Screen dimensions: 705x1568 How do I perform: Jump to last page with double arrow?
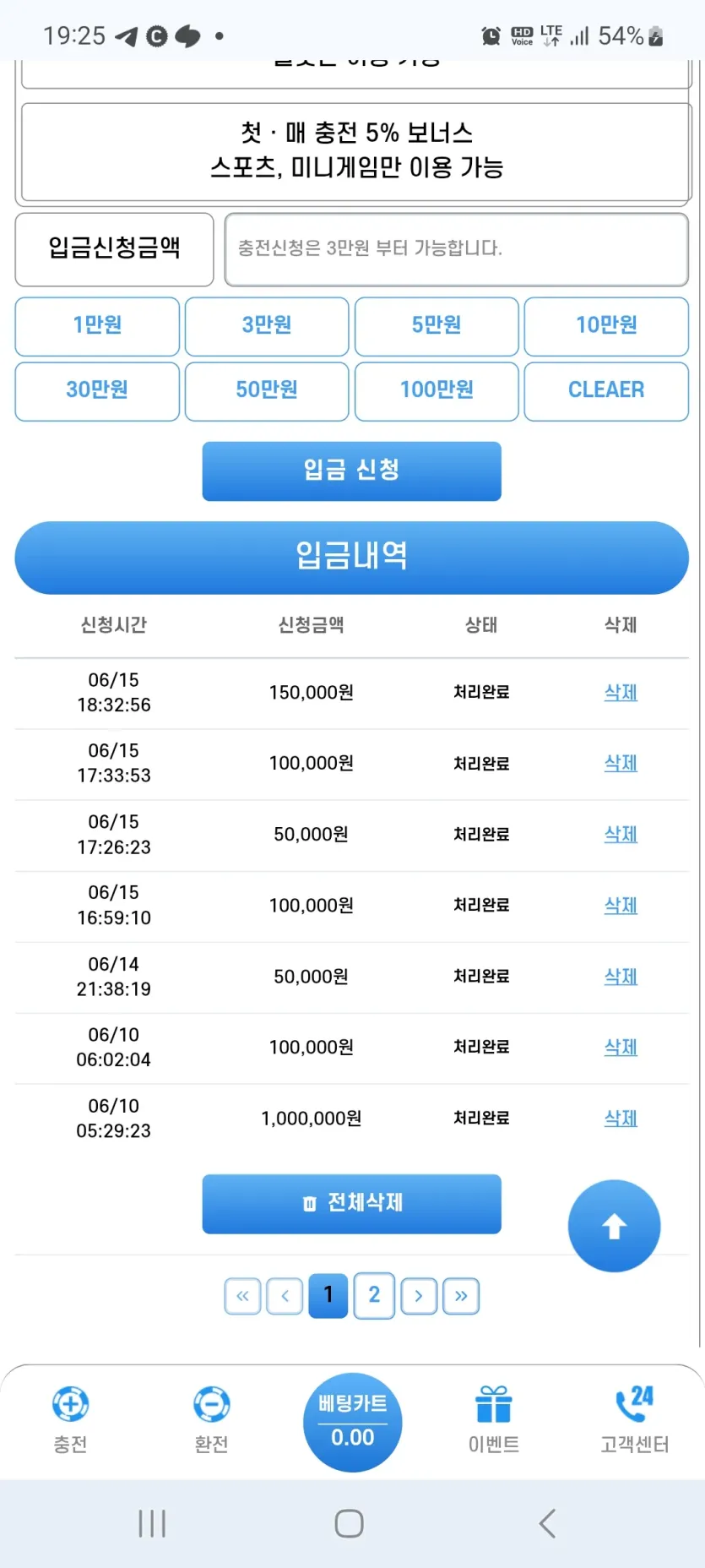[x=461, y=1296]
